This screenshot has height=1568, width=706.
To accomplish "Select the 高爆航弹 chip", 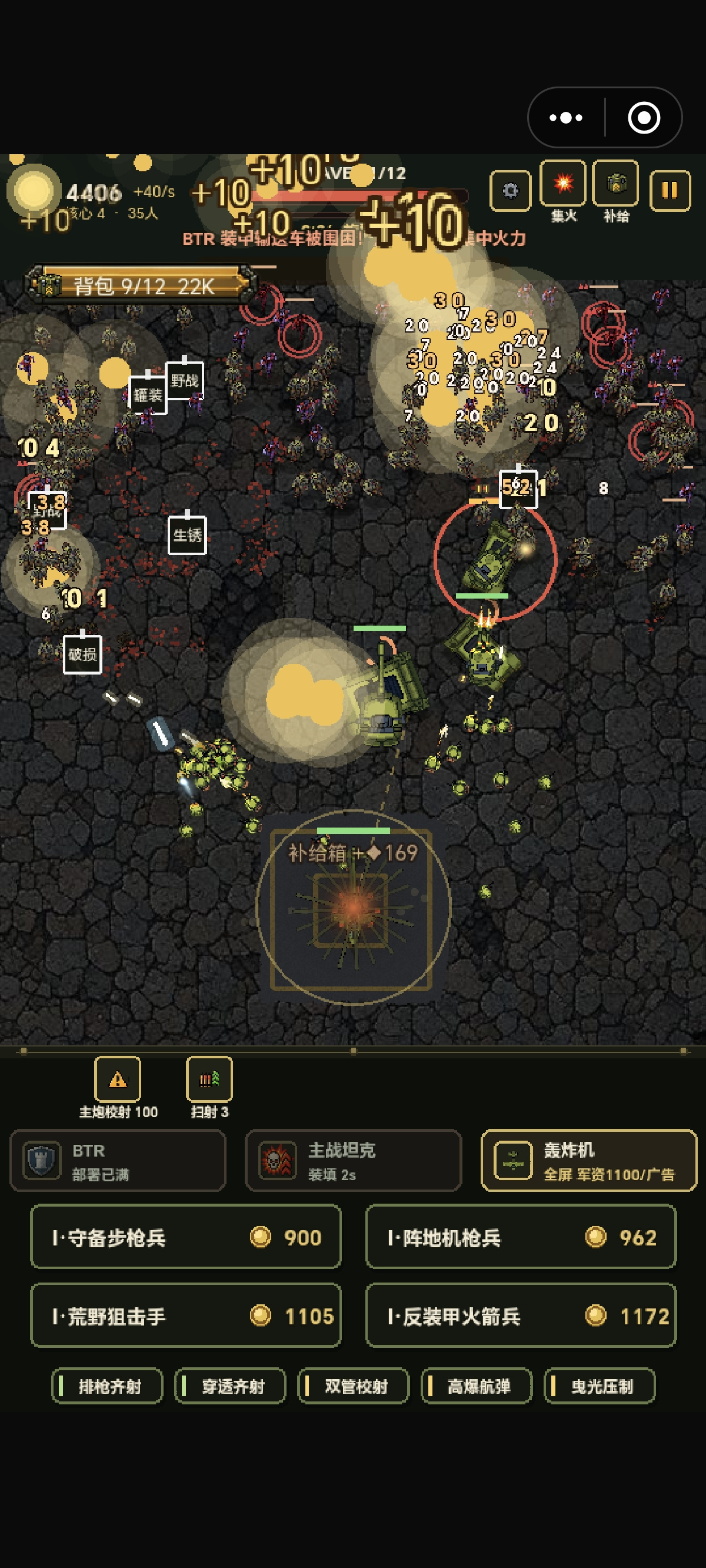I will coord(477,1386).
